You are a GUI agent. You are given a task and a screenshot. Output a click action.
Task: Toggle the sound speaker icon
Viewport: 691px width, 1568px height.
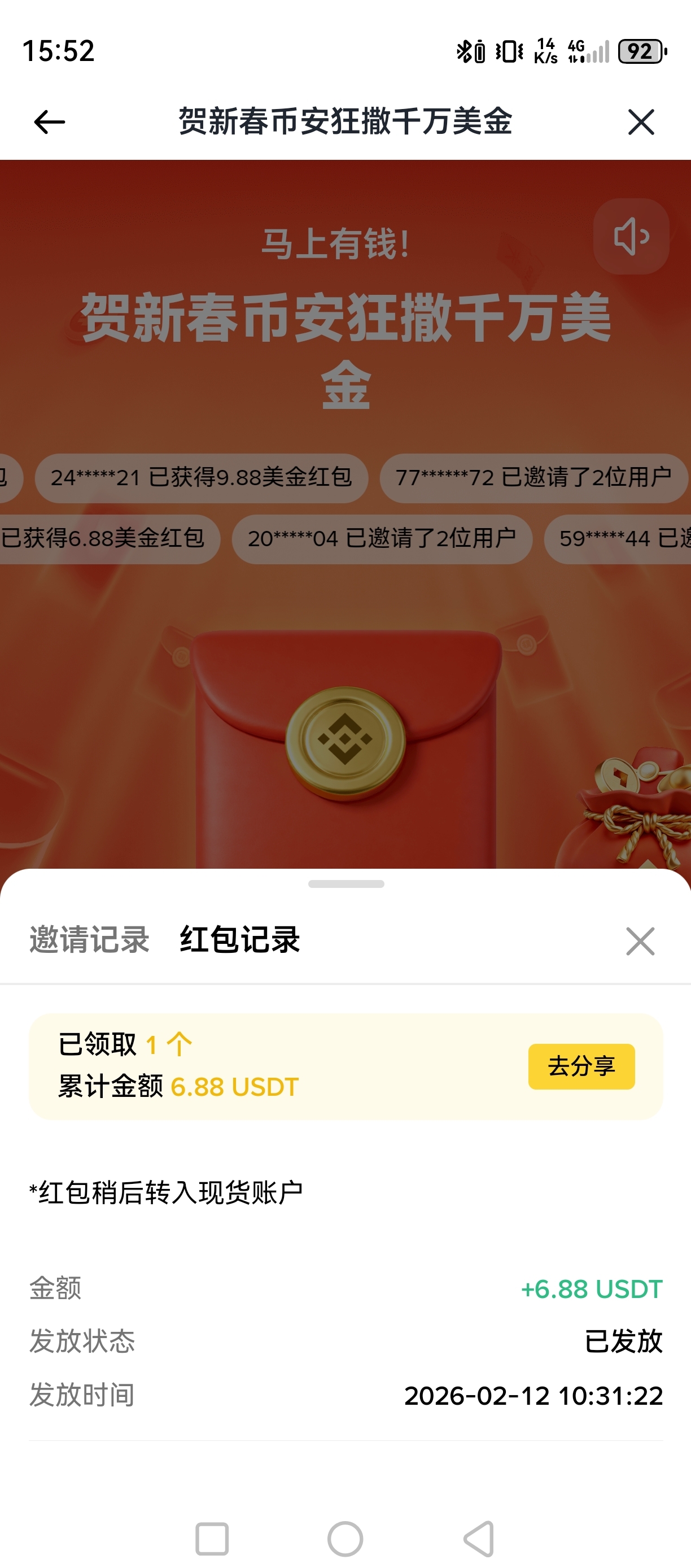631,236
